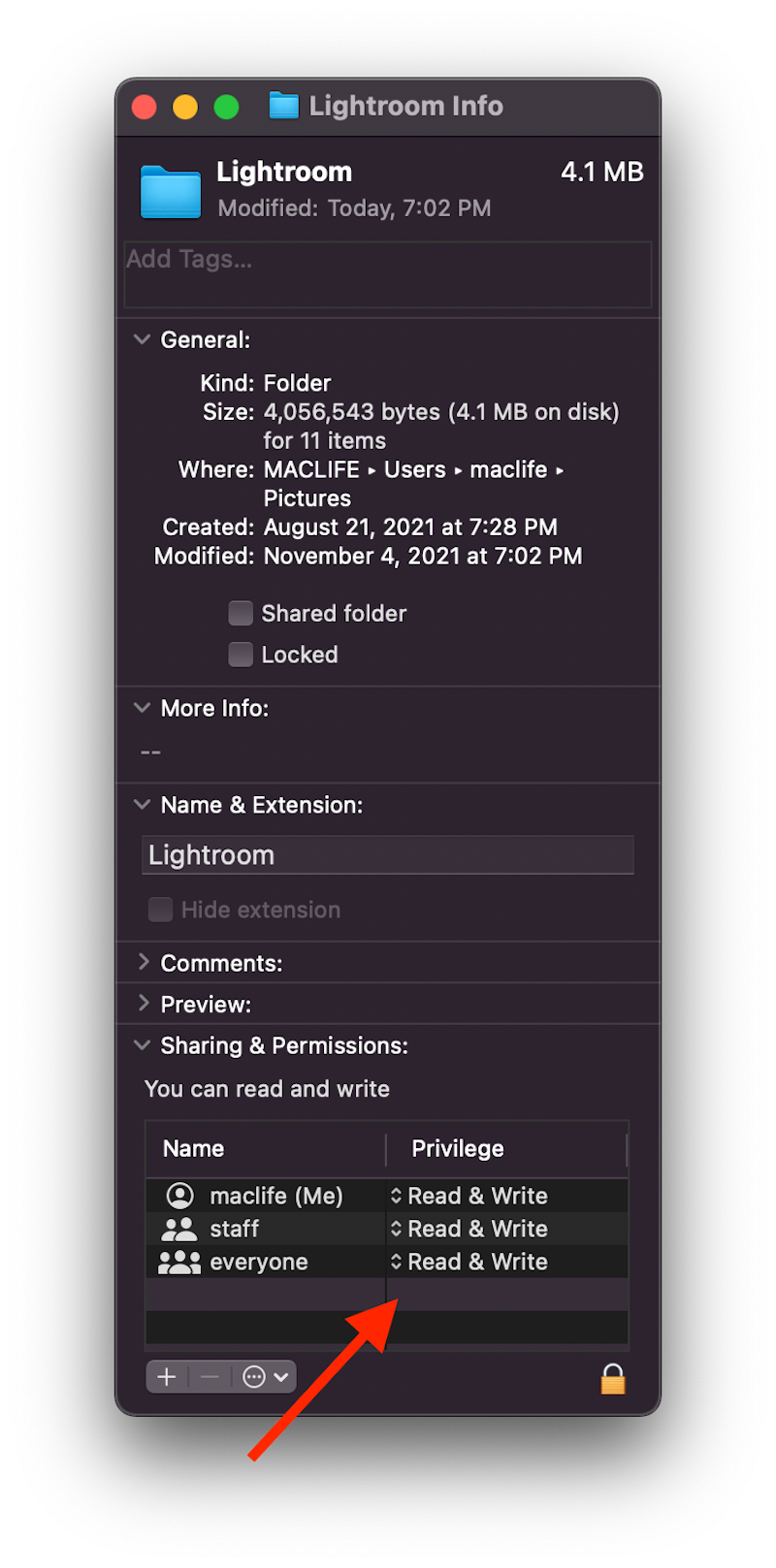This screenshot has width=776, height=1568.
Task: Open the action menu via the ellipsis icon
Action: point(254,1377)
